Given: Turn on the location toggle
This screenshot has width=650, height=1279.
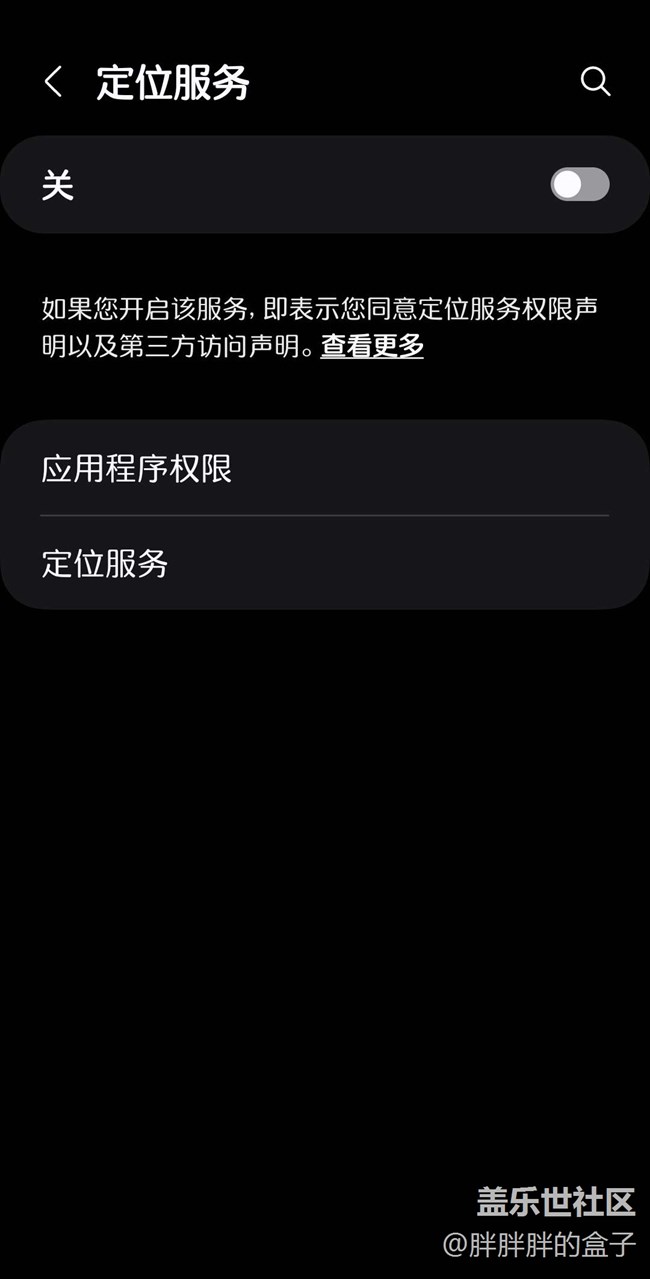Looking at the screenshot, I should click(579, 185).
